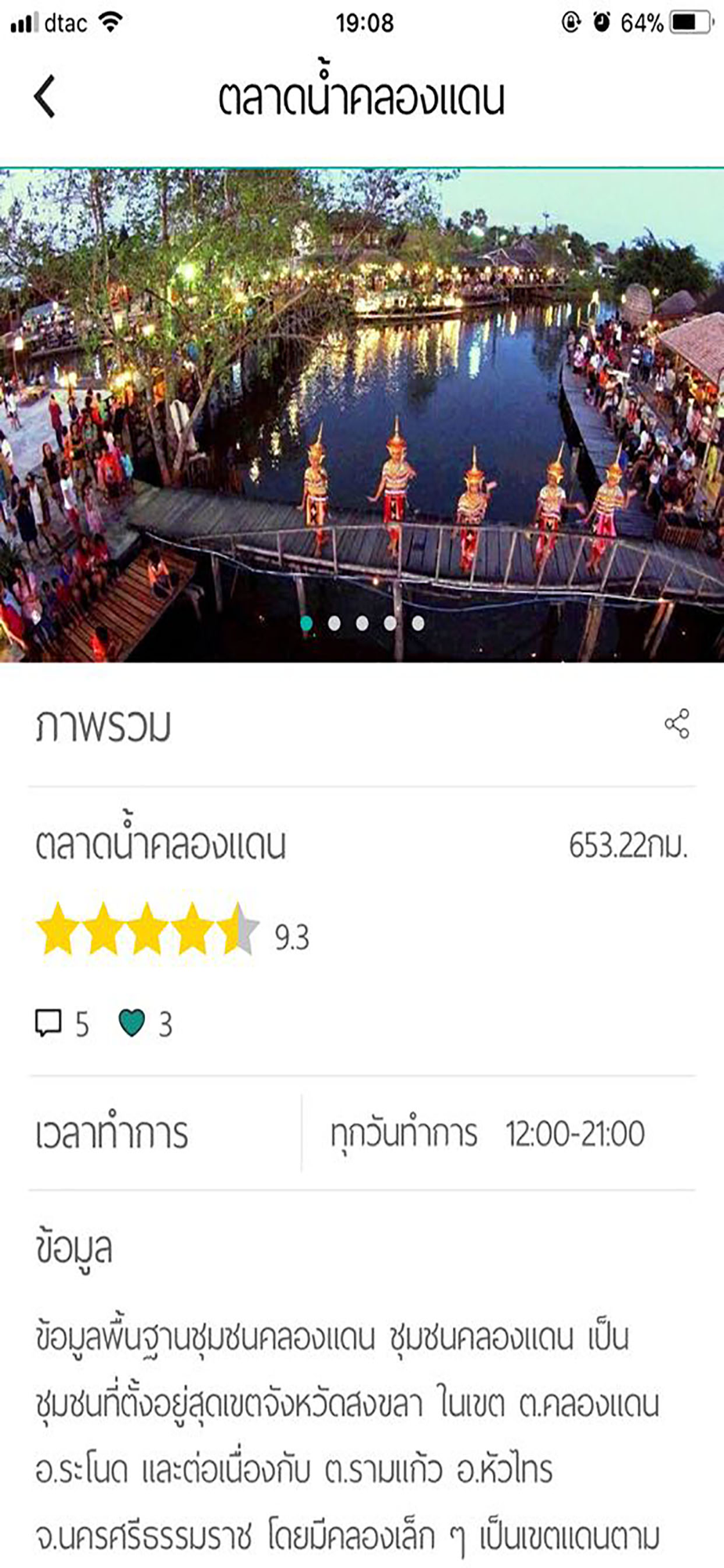Go back using the top-left arrow

pyautogui.click(x=45, y=96)
